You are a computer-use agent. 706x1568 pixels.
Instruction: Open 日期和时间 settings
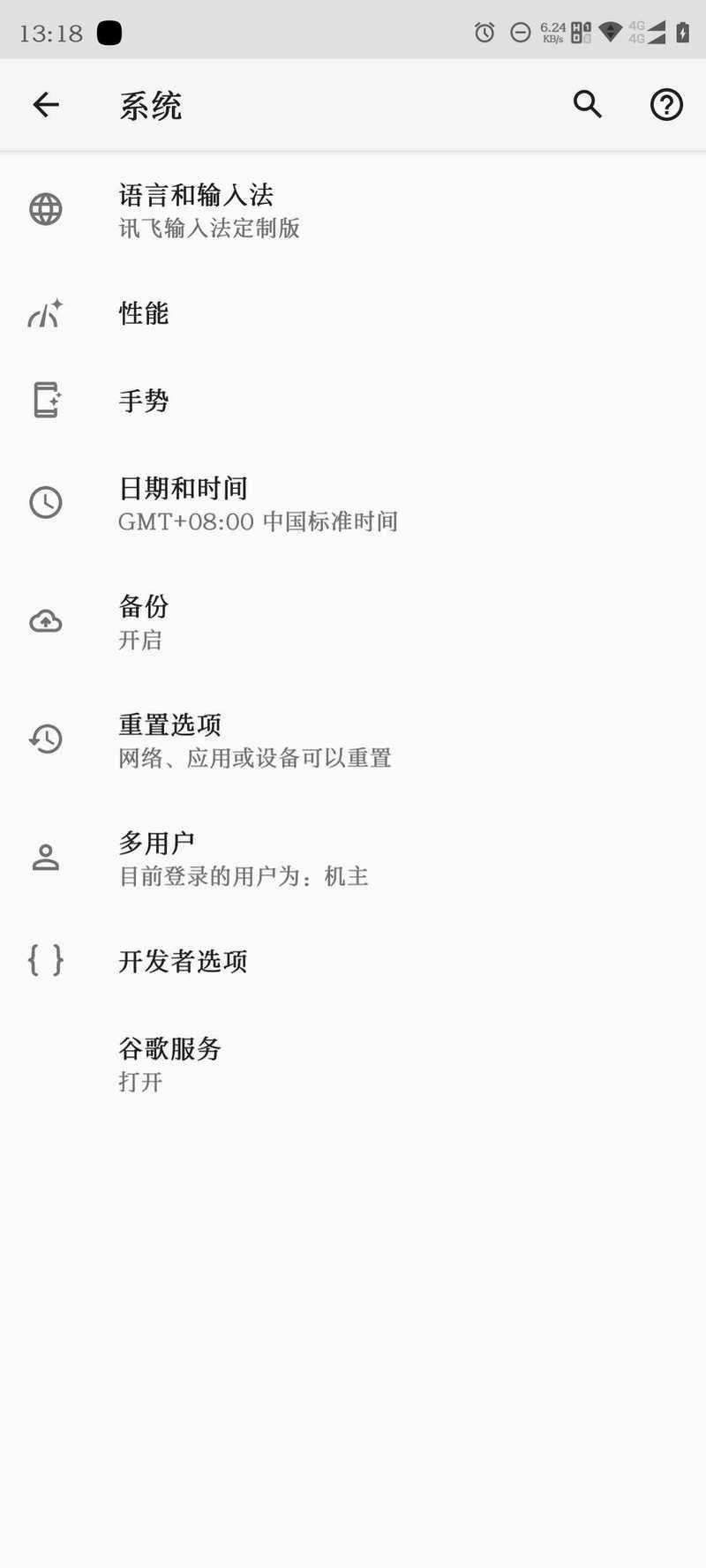tap(353, 504)
